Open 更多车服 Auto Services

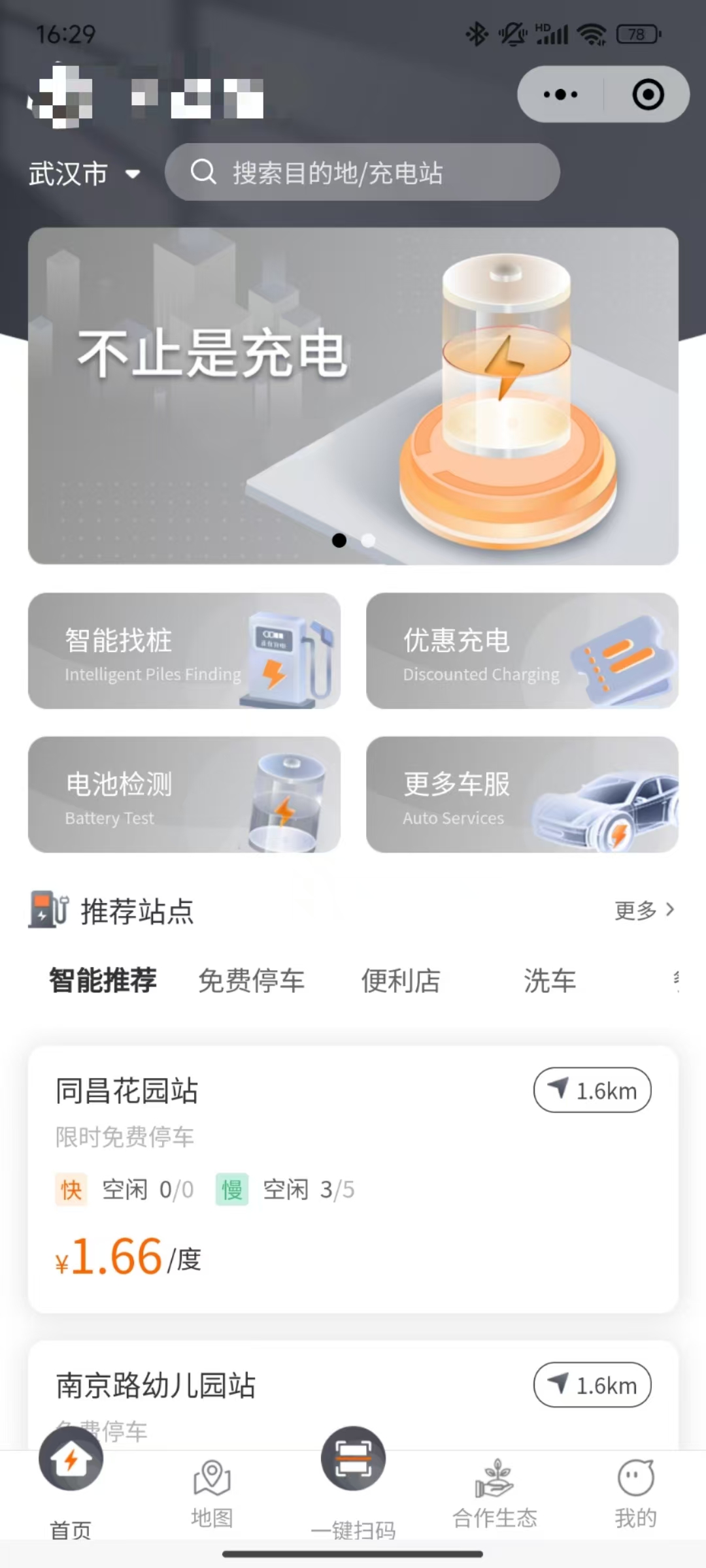522,794
